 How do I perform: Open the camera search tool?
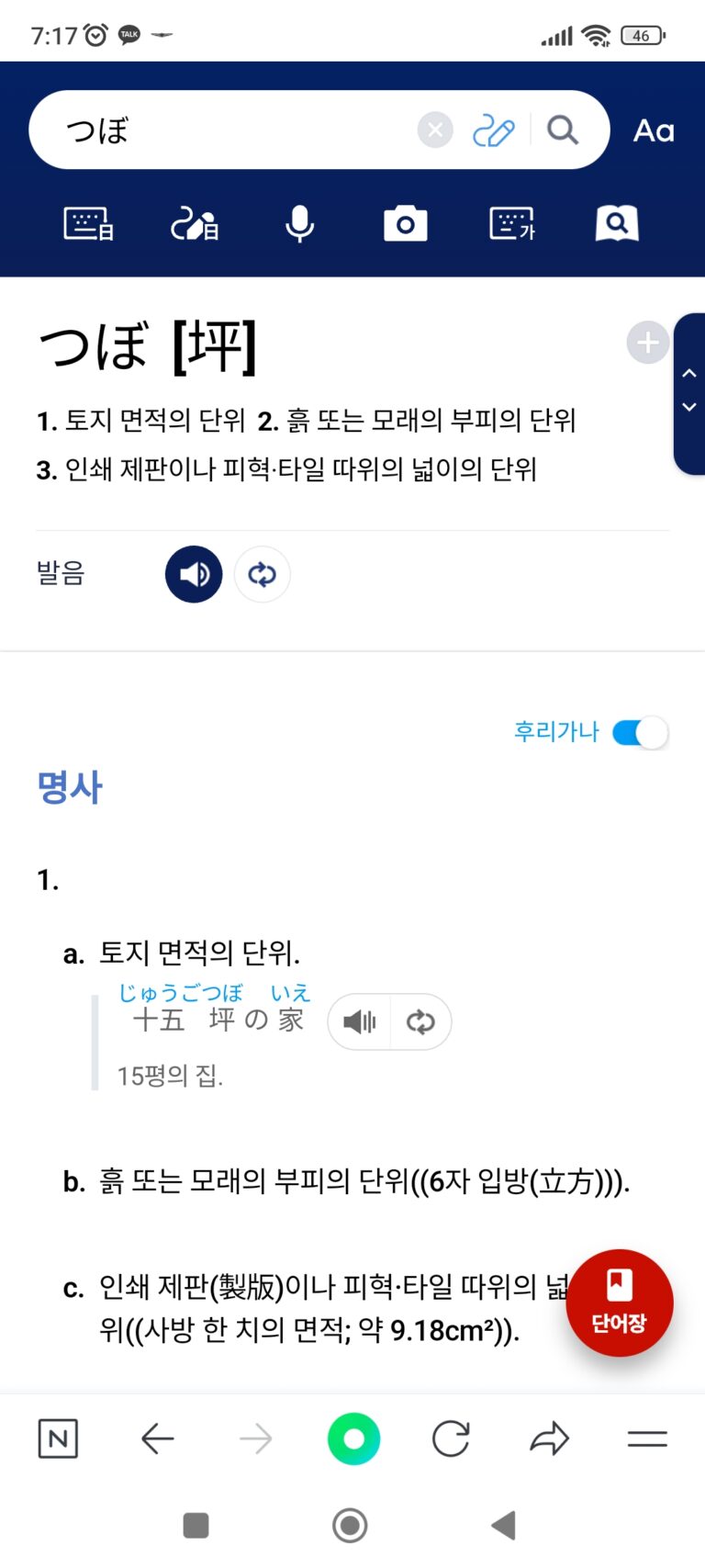(405, 223)
